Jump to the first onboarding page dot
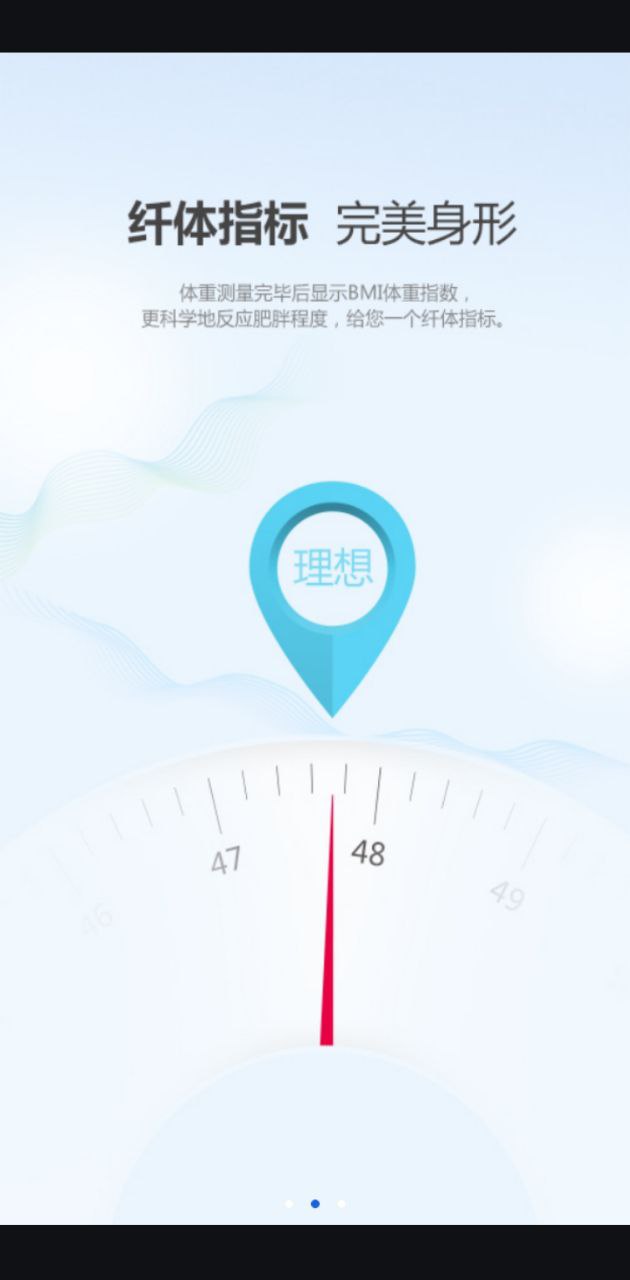Image resolution: width=630 pixels, height=1280 pixels. point(289,1204)
